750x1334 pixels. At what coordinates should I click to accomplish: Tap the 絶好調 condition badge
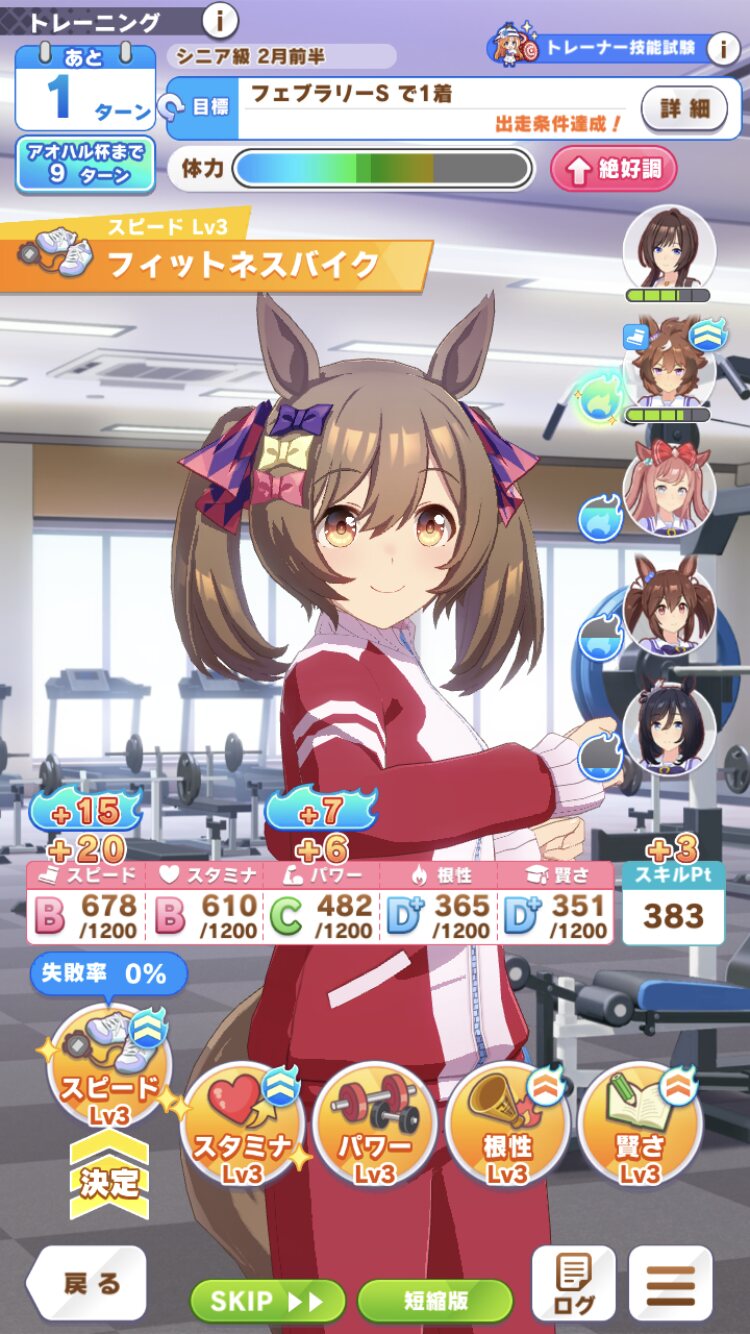click(x=613, y=169)
